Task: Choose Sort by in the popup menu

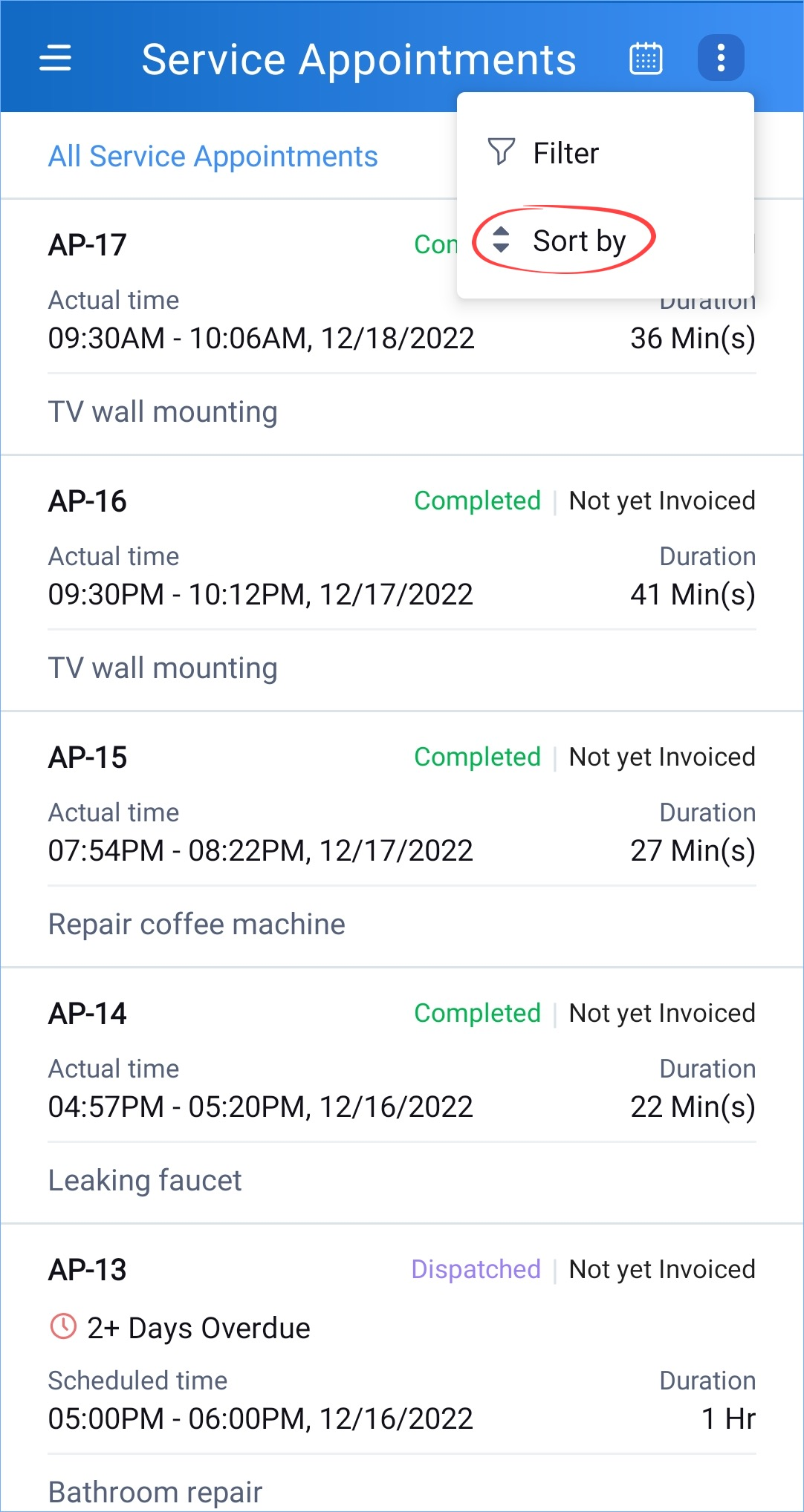Action: click(x=606, y=241)
